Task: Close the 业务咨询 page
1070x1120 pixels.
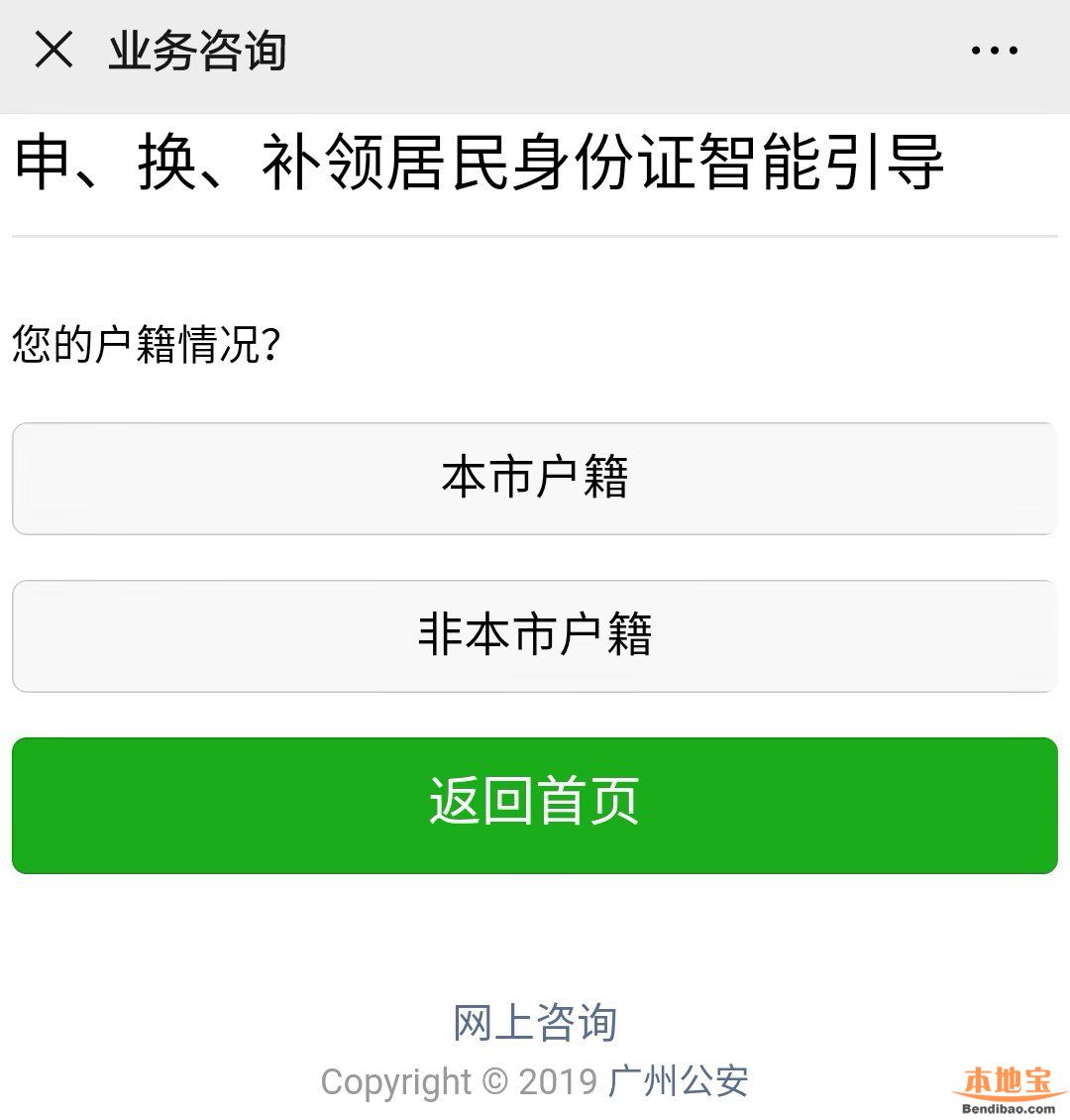Action: click(x=53, y=50)
